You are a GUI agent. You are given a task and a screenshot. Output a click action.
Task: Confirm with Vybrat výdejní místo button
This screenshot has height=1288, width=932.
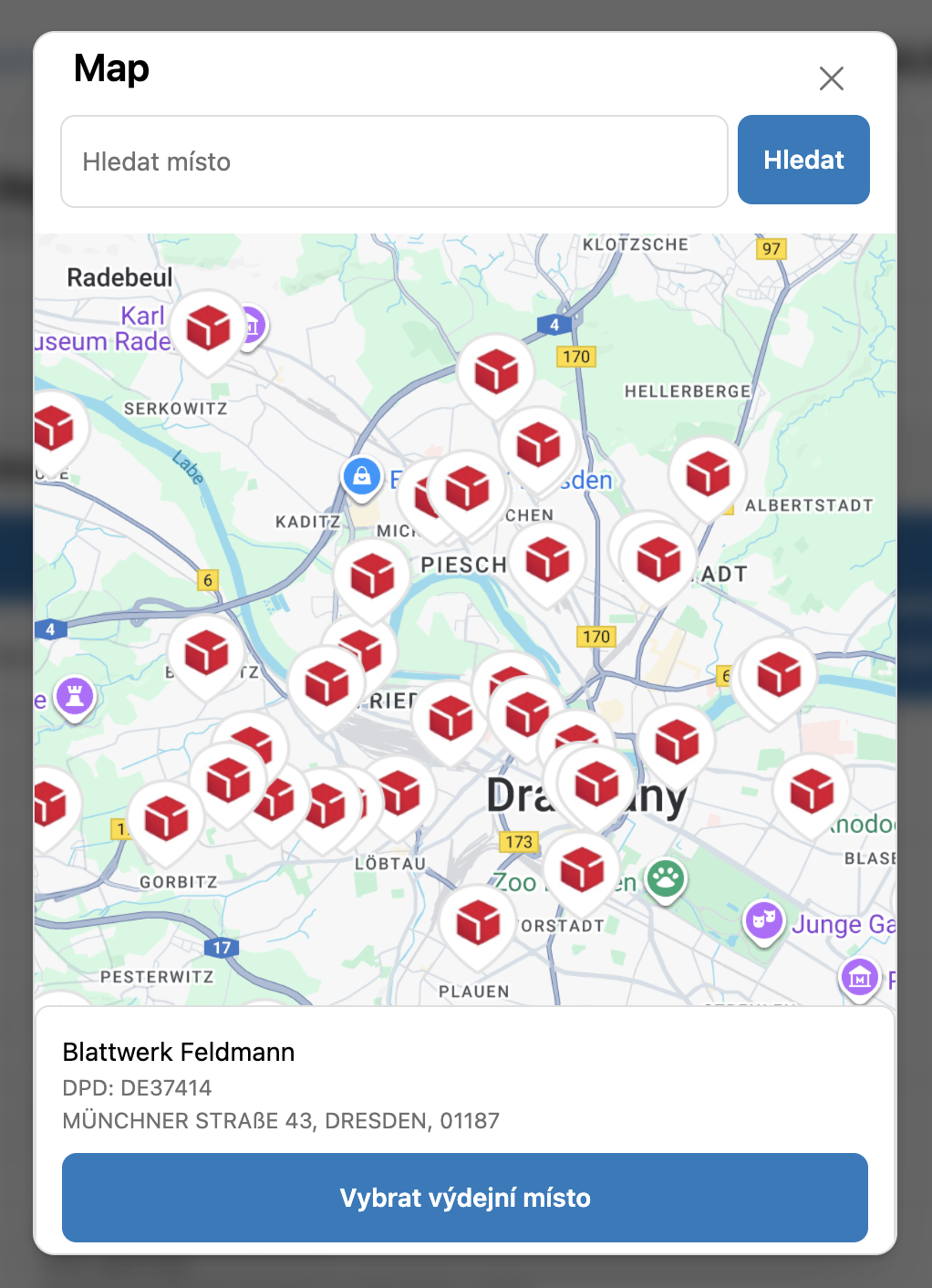465,1197
